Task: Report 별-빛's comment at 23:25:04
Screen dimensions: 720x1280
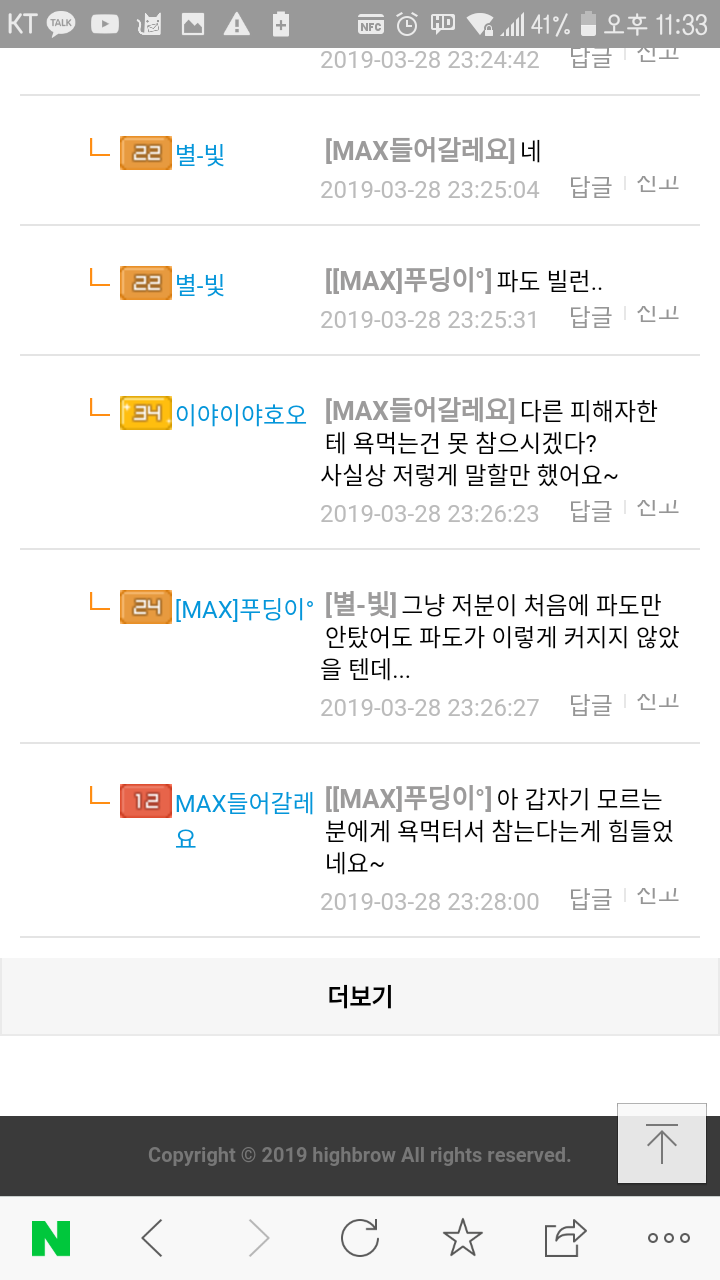Action: click(x=658, y=186)
